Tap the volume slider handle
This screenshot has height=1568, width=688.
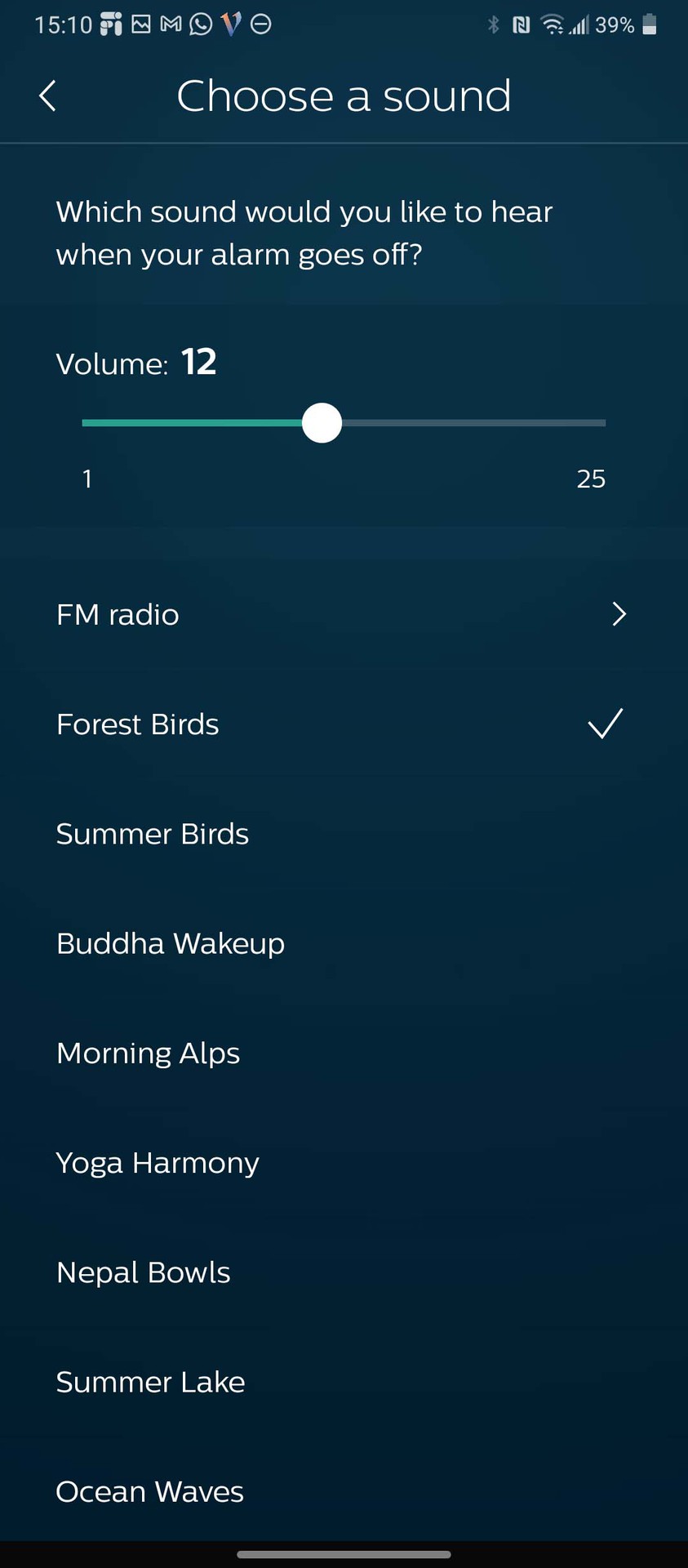pyautogui.click(x=322, y=423)
